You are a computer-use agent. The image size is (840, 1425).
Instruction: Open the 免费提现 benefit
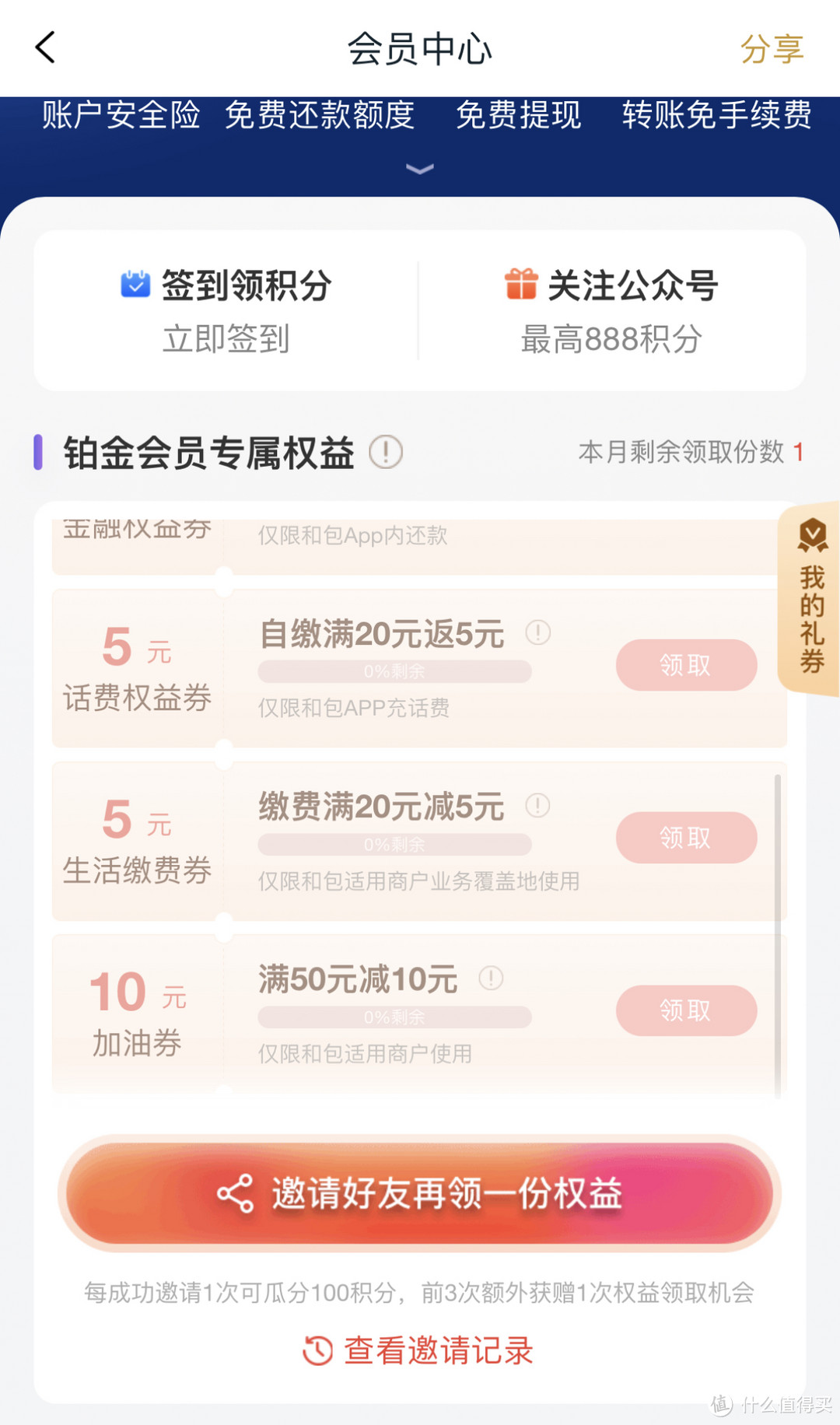coord(518,115)
